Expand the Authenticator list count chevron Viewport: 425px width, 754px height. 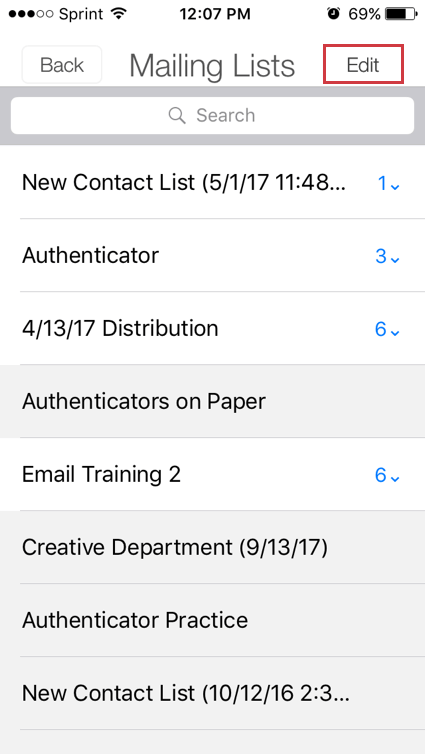click(x=388, y=257)
